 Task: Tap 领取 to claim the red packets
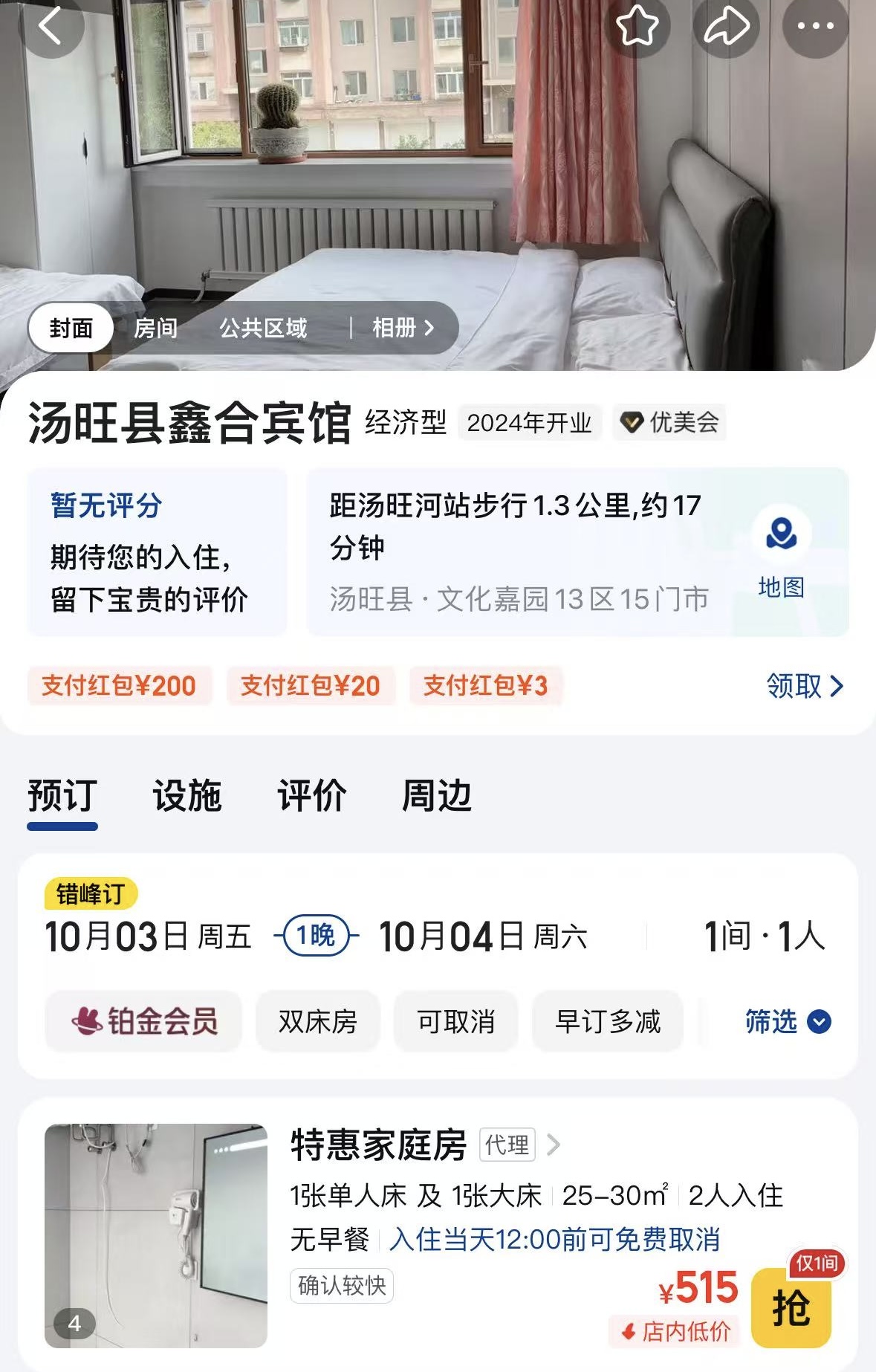[x=805, y=685]
